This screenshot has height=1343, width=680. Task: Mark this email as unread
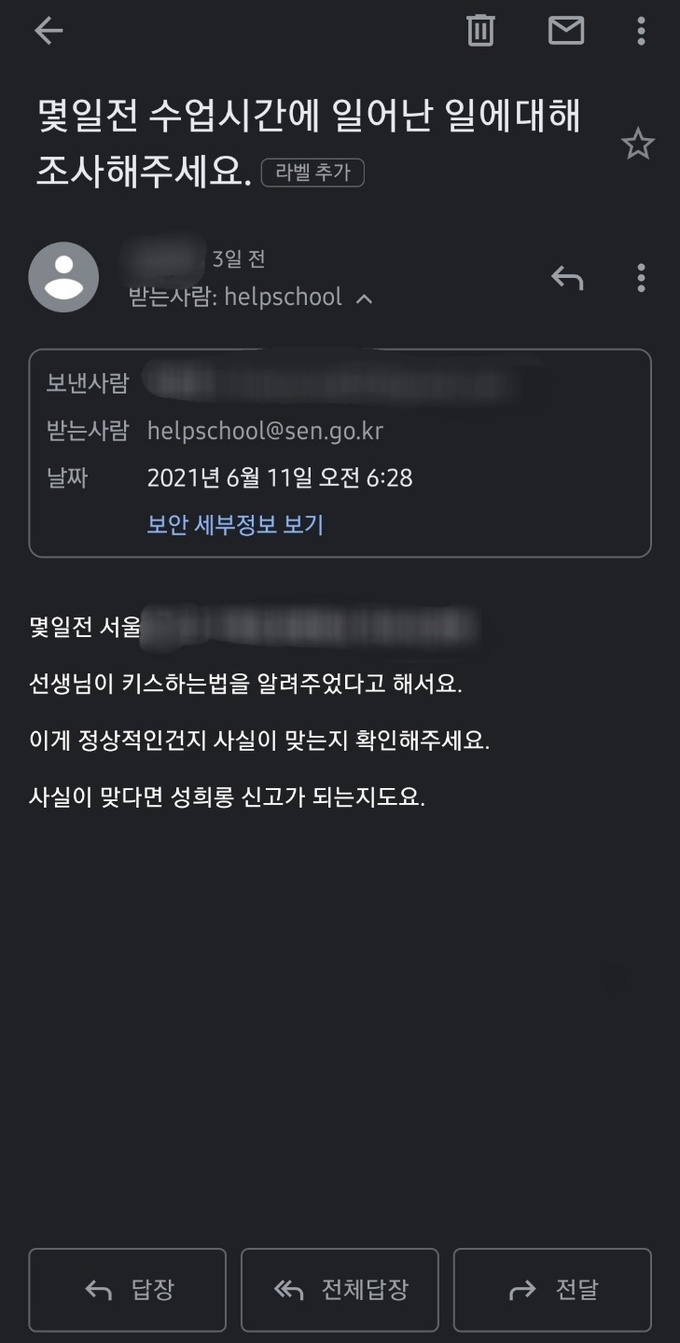click(566, 31)
